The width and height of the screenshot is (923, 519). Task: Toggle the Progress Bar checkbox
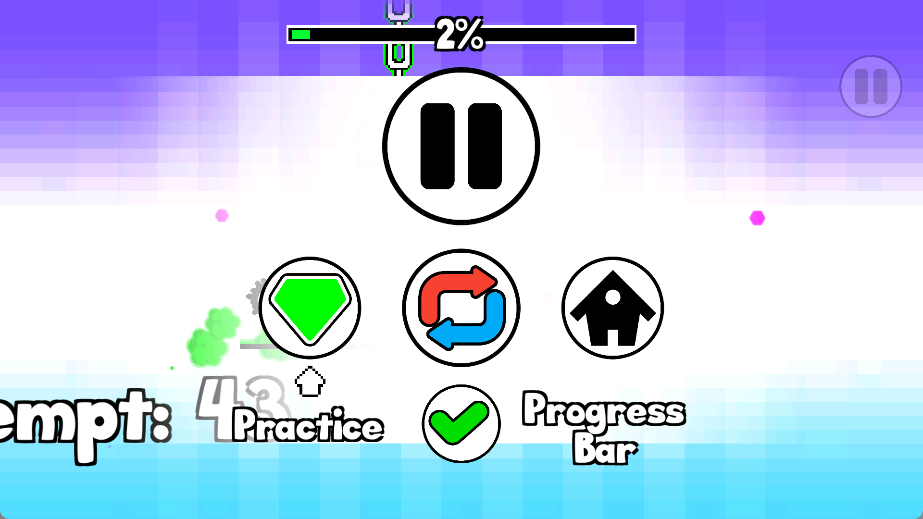point(461,423)
